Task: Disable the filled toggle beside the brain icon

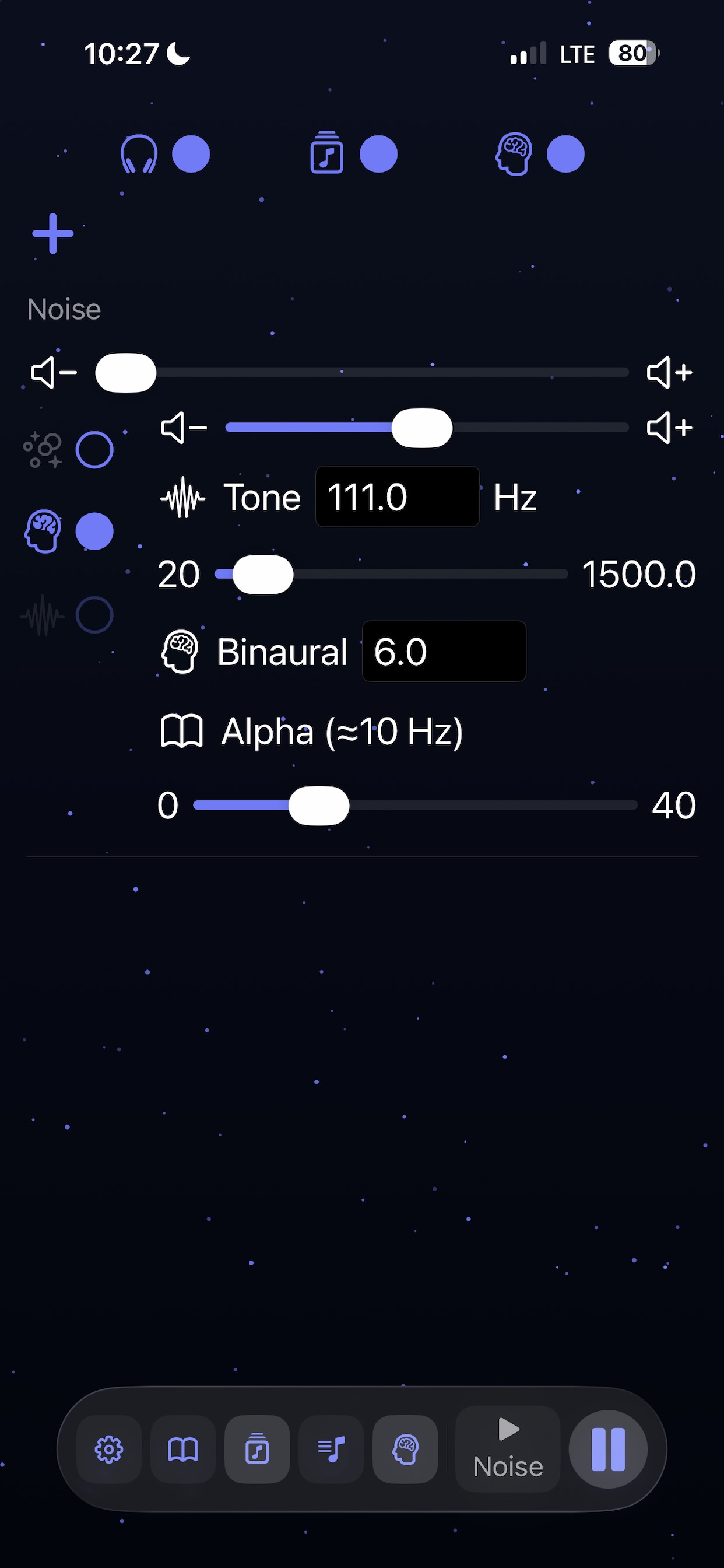Action: tap(95, 531)
